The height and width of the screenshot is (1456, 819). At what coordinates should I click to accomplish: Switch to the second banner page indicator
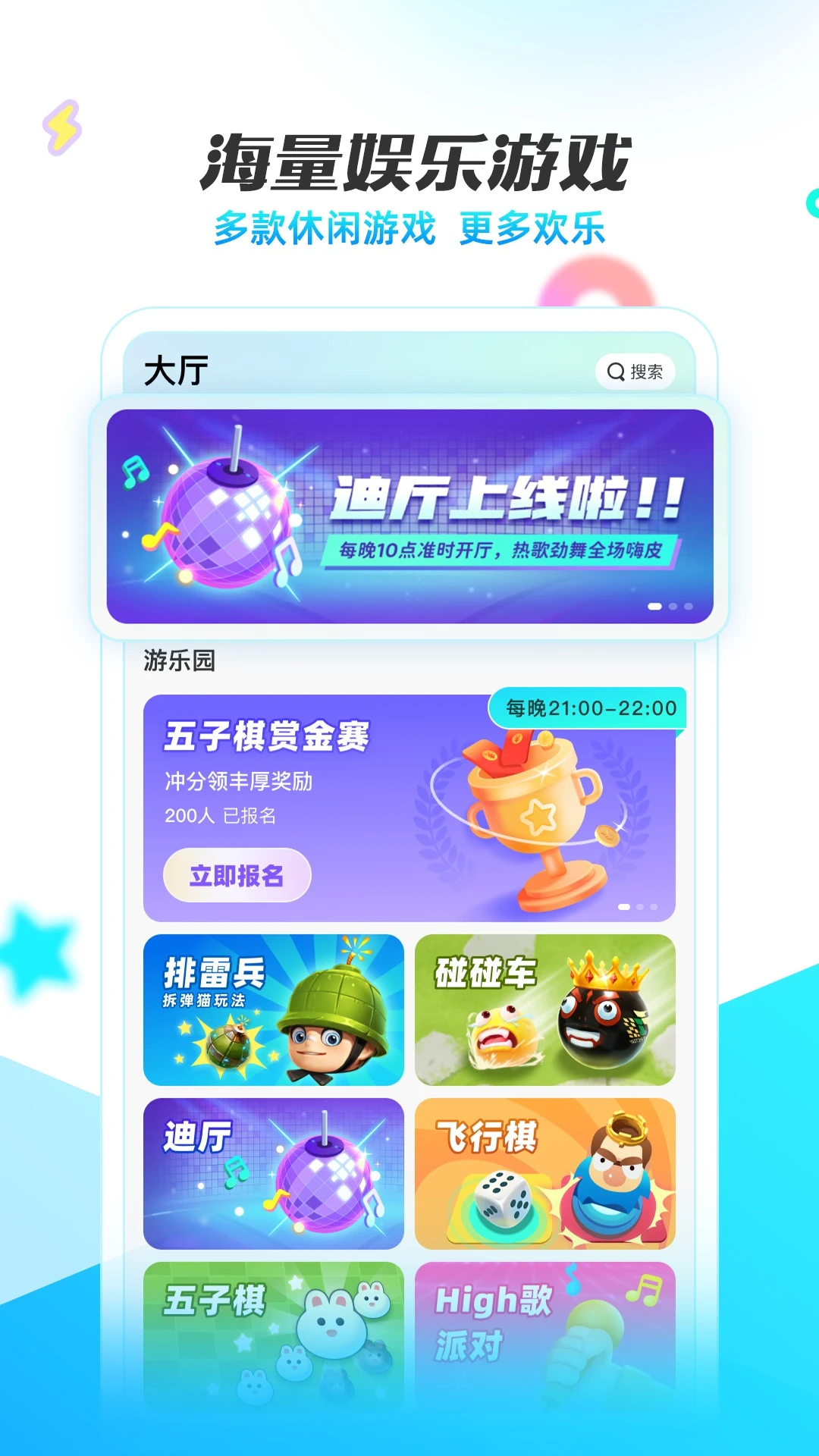[672, 606]
